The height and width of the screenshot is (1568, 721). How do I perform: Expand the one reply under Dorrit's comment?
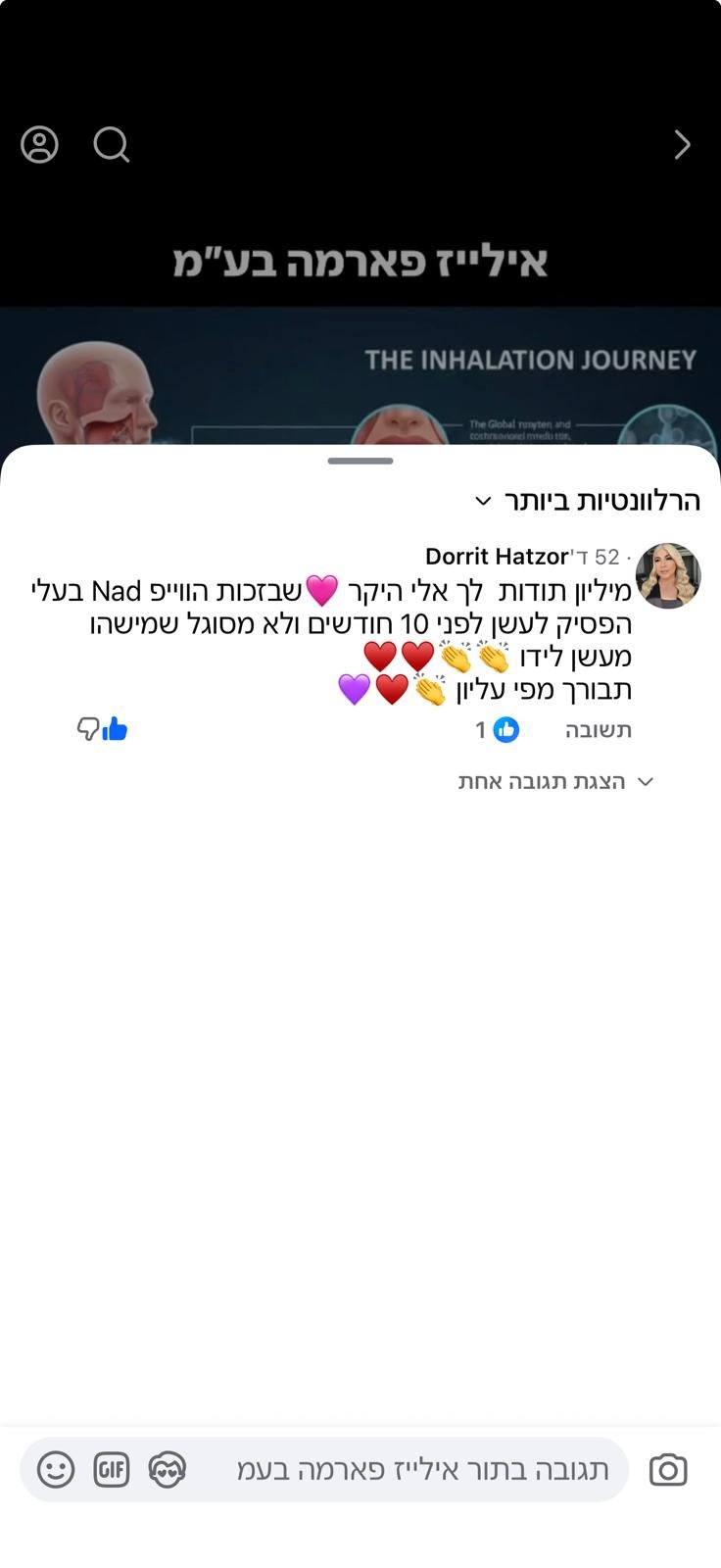tap(555, 782)
